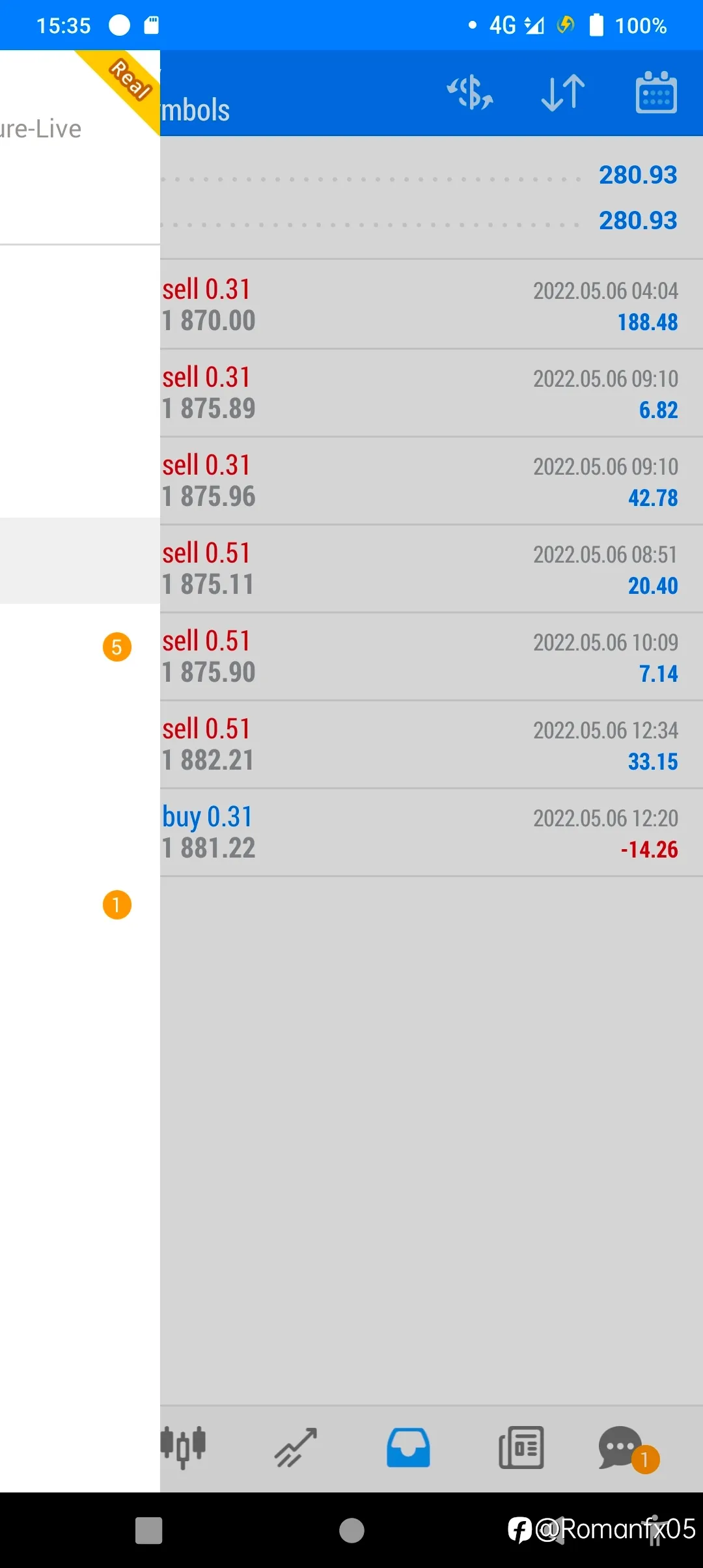Open the buy 0.31 trade at 1 881.22

click(x=432, y=832)
